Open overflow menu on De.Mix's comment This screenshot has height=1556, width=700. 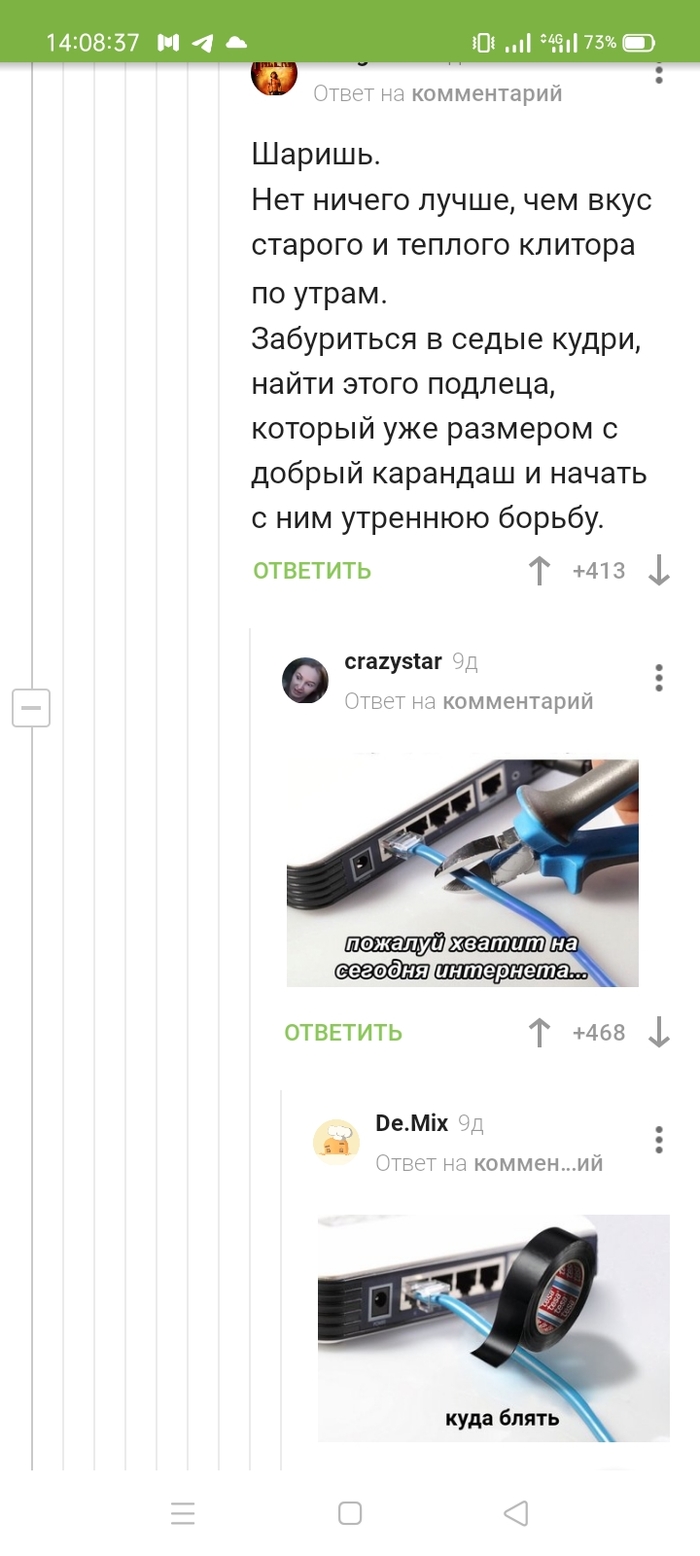(658, 1140)
